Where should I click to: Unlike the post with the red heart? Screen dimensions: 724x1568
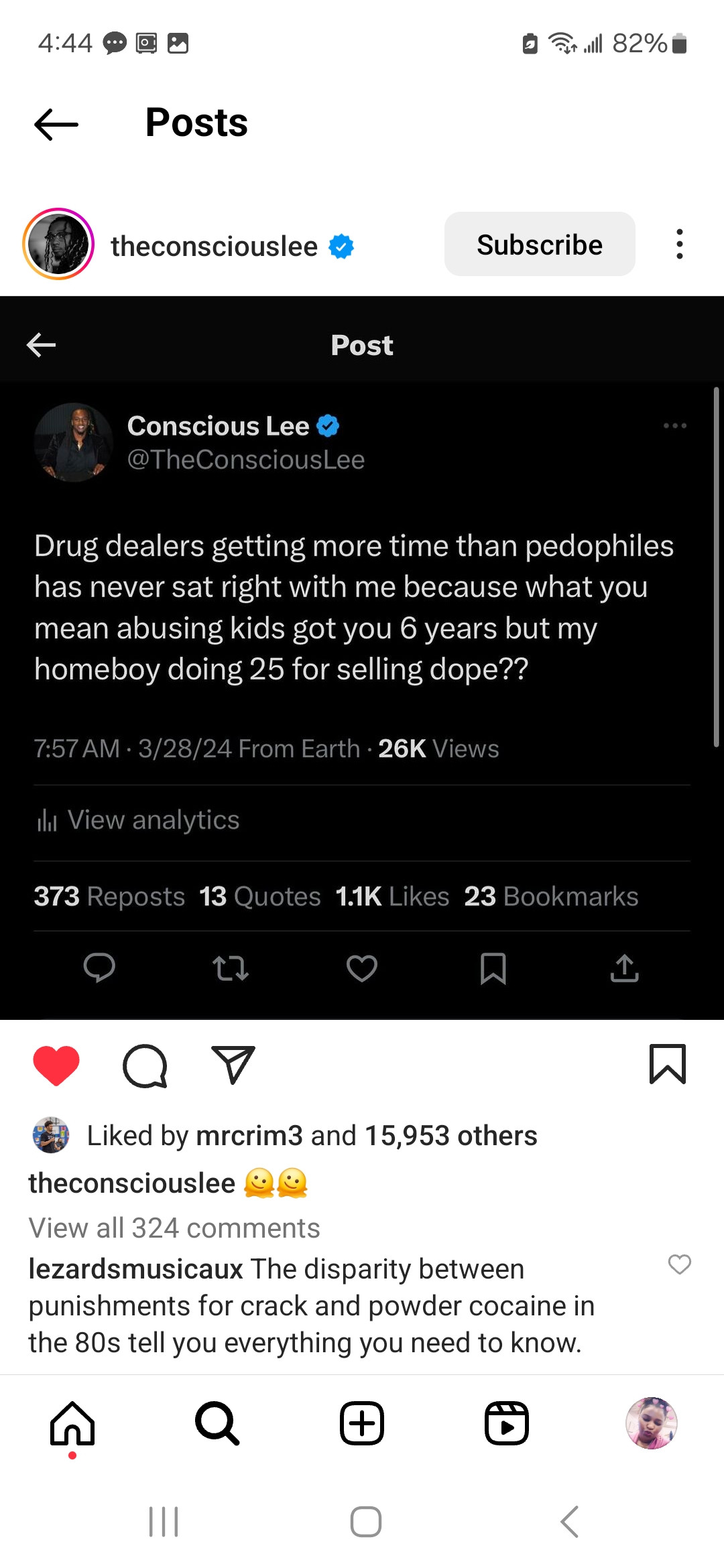coord(56,1065)
